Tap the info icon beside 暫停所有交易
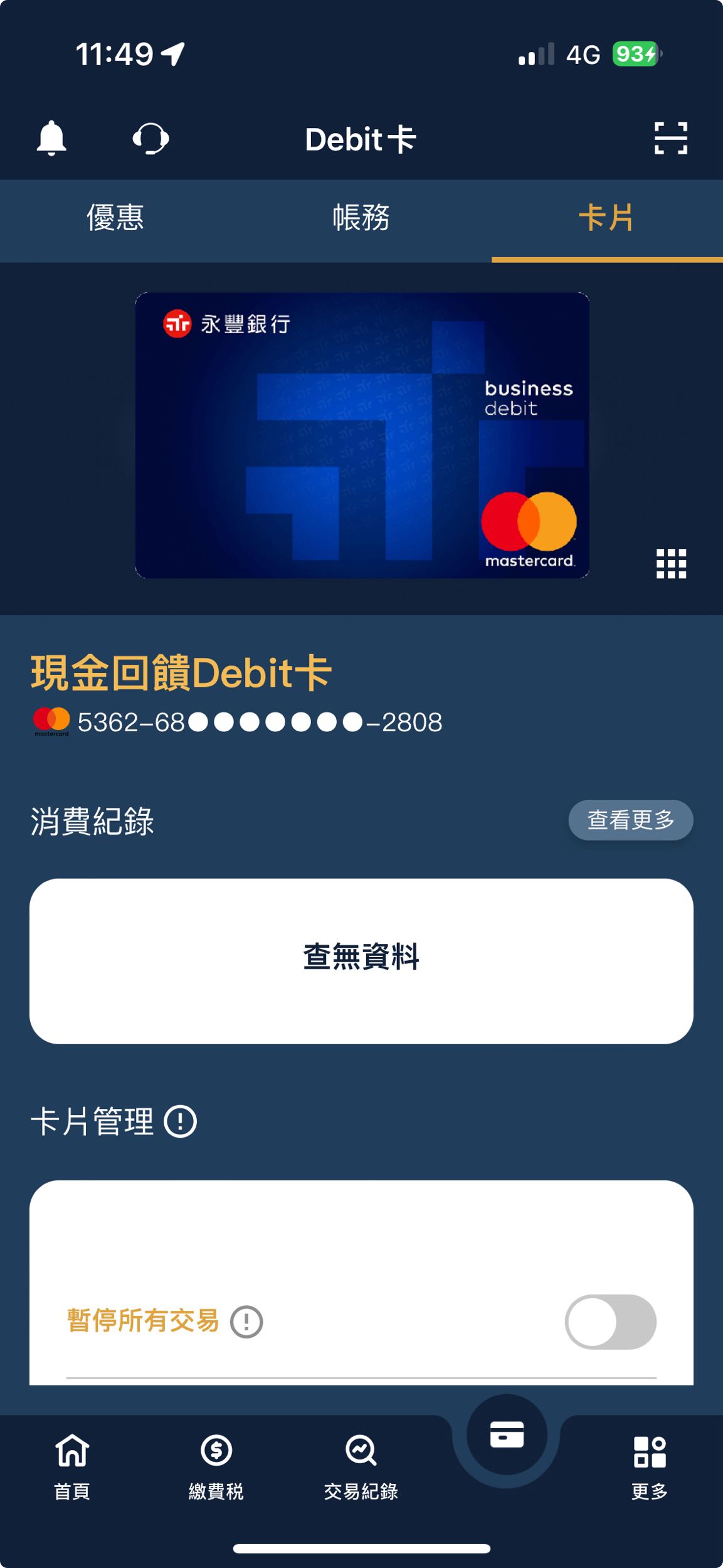Viewport: 723px width, 1568px height. pyautogui.click(x=246, y=1321)
